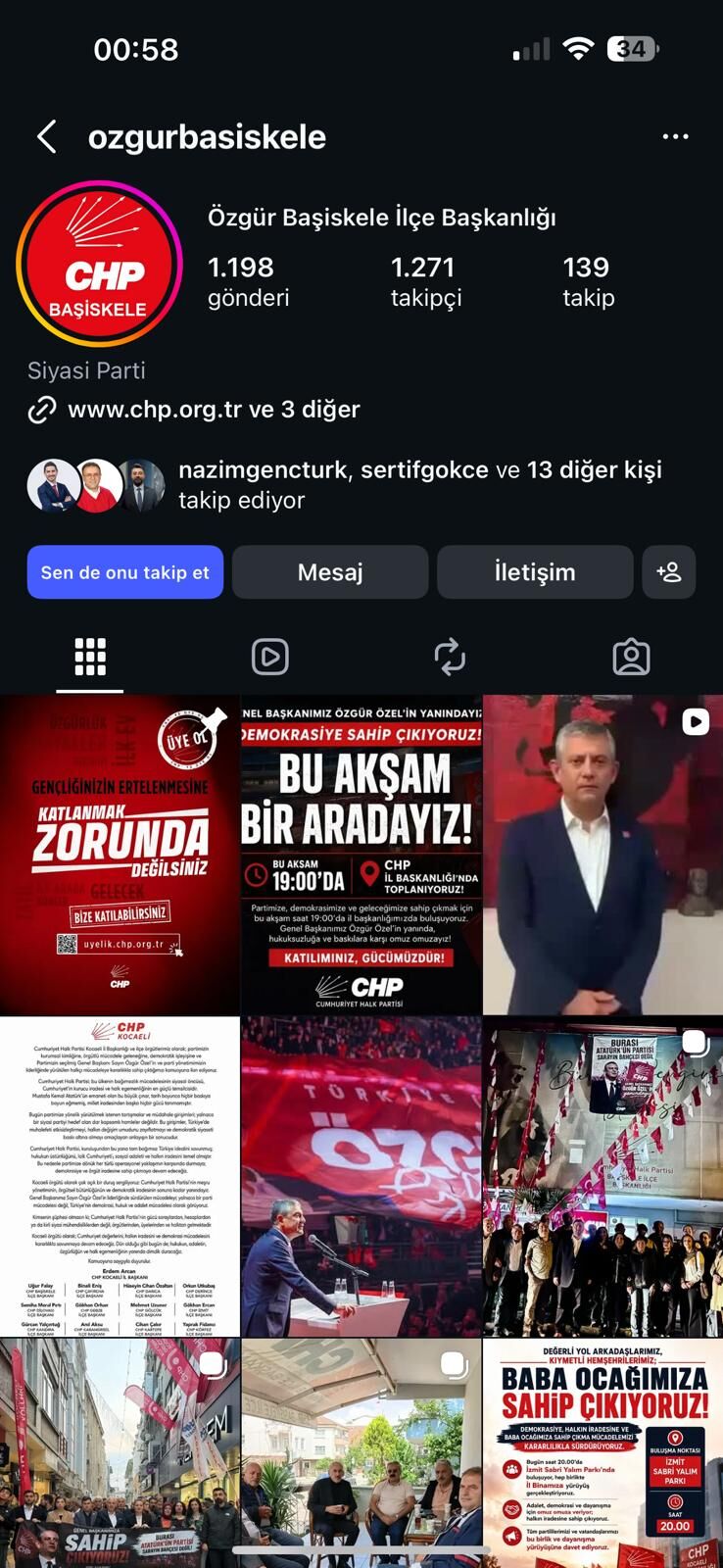The width and height of the screenshot is (723, 1568).
Task: Open the CHP Kocaeli text statement post
Action: [x=120, y=1177]
